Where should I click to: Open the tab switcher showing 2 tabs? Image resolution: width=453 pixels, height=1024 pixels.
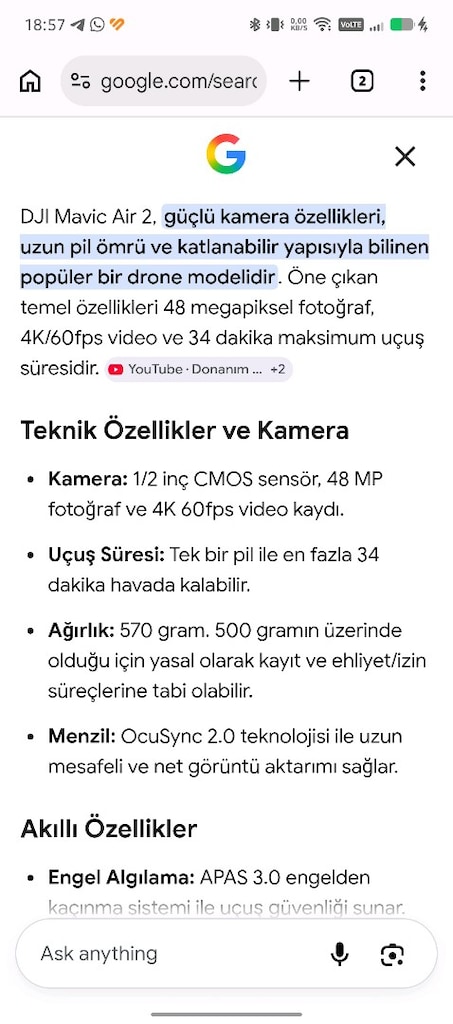(x=362, y=82)
